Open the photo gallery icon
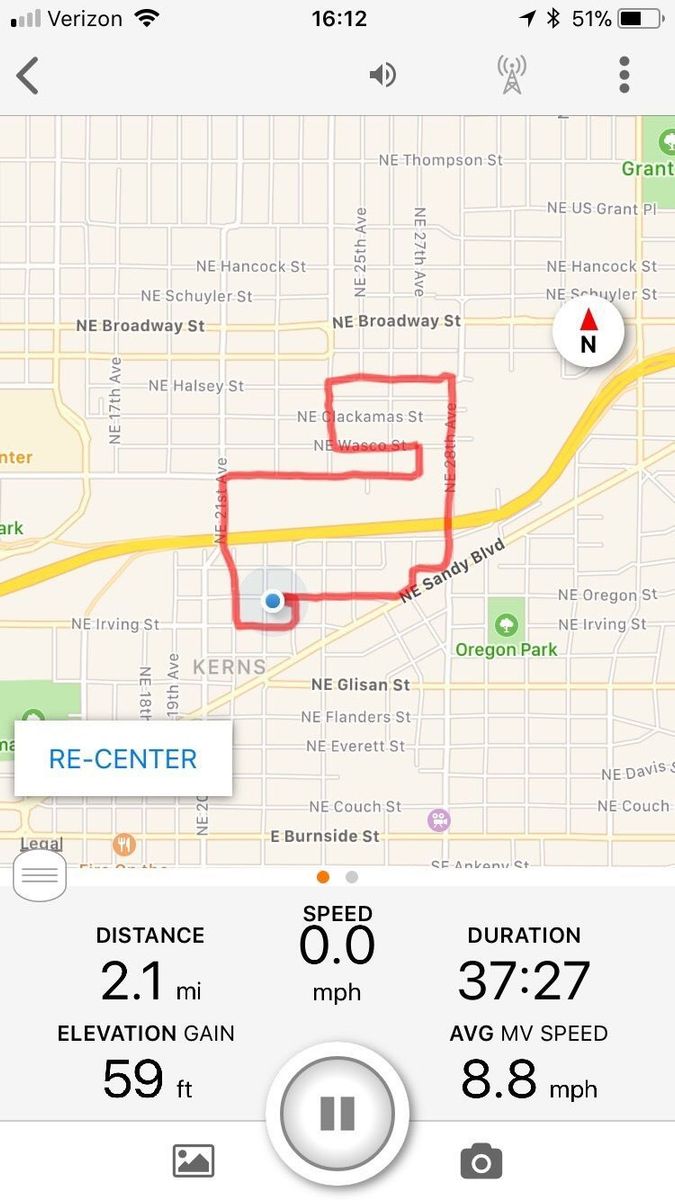 pos(194,1161)
